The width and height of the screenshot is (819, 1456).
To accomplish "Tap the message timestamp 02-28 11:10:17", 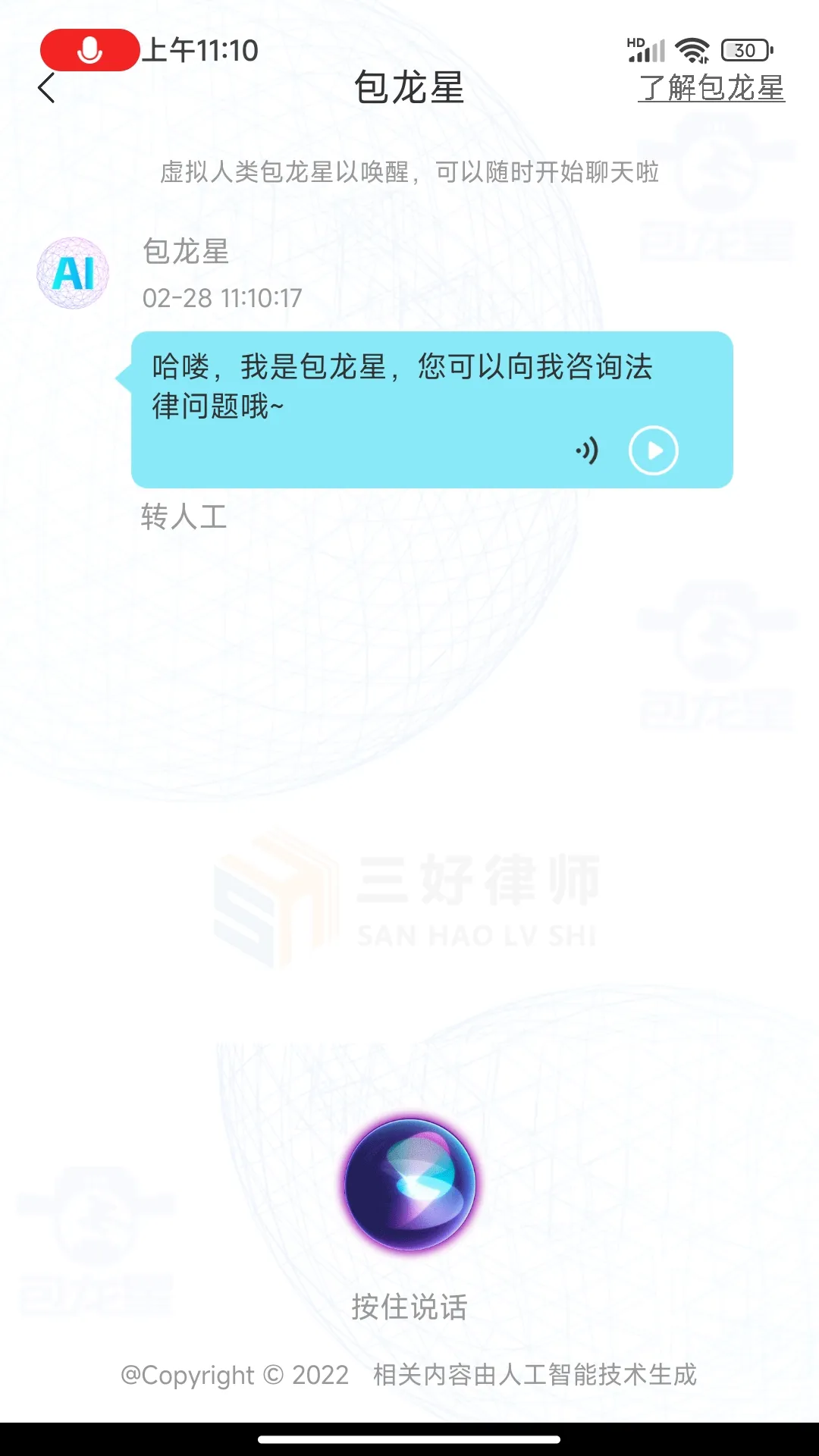I will tap(224, 298).
